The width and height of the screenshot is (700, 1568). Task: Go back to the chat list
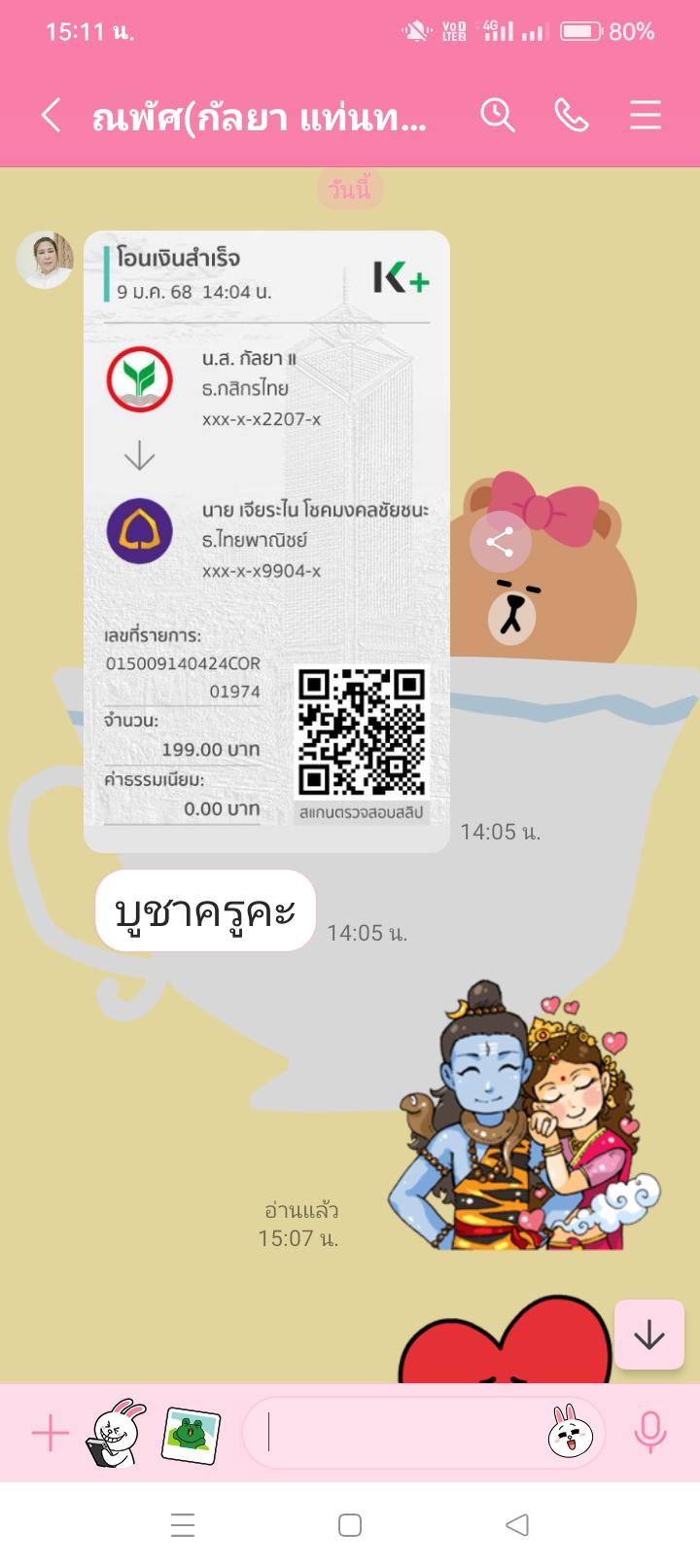pos(52,116)
